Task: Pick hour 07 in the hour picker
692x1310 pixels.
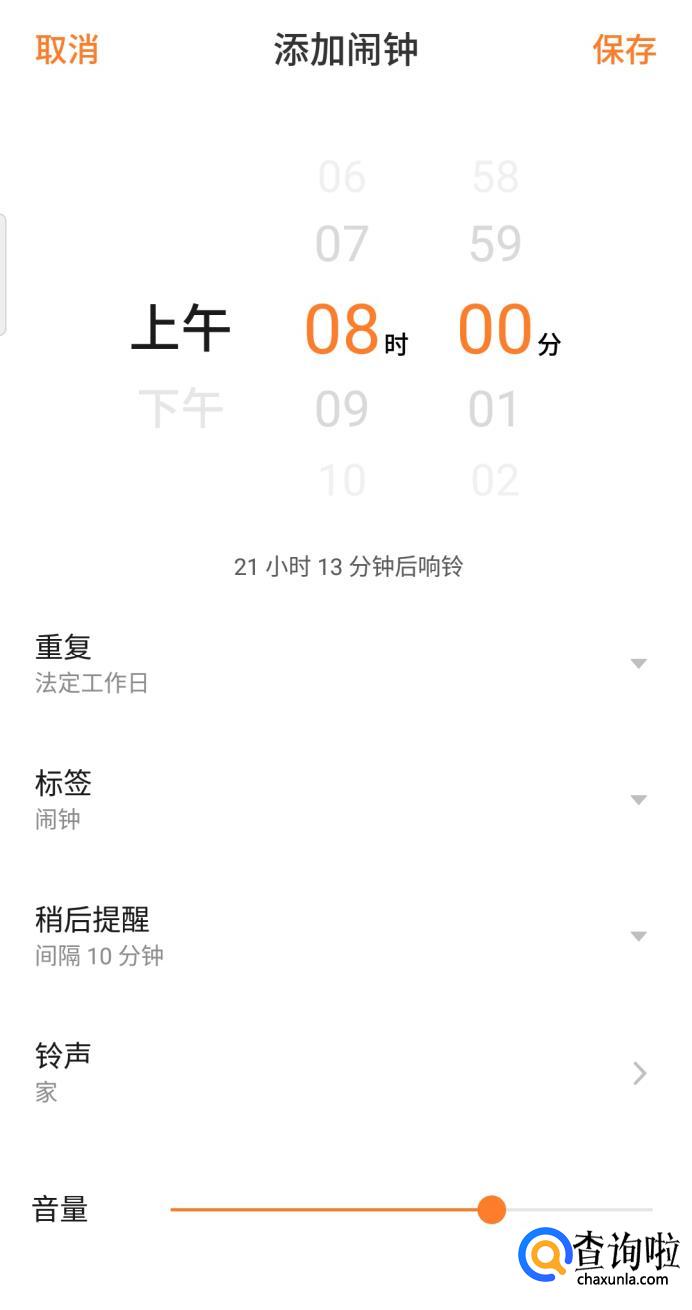Action: 342,244
